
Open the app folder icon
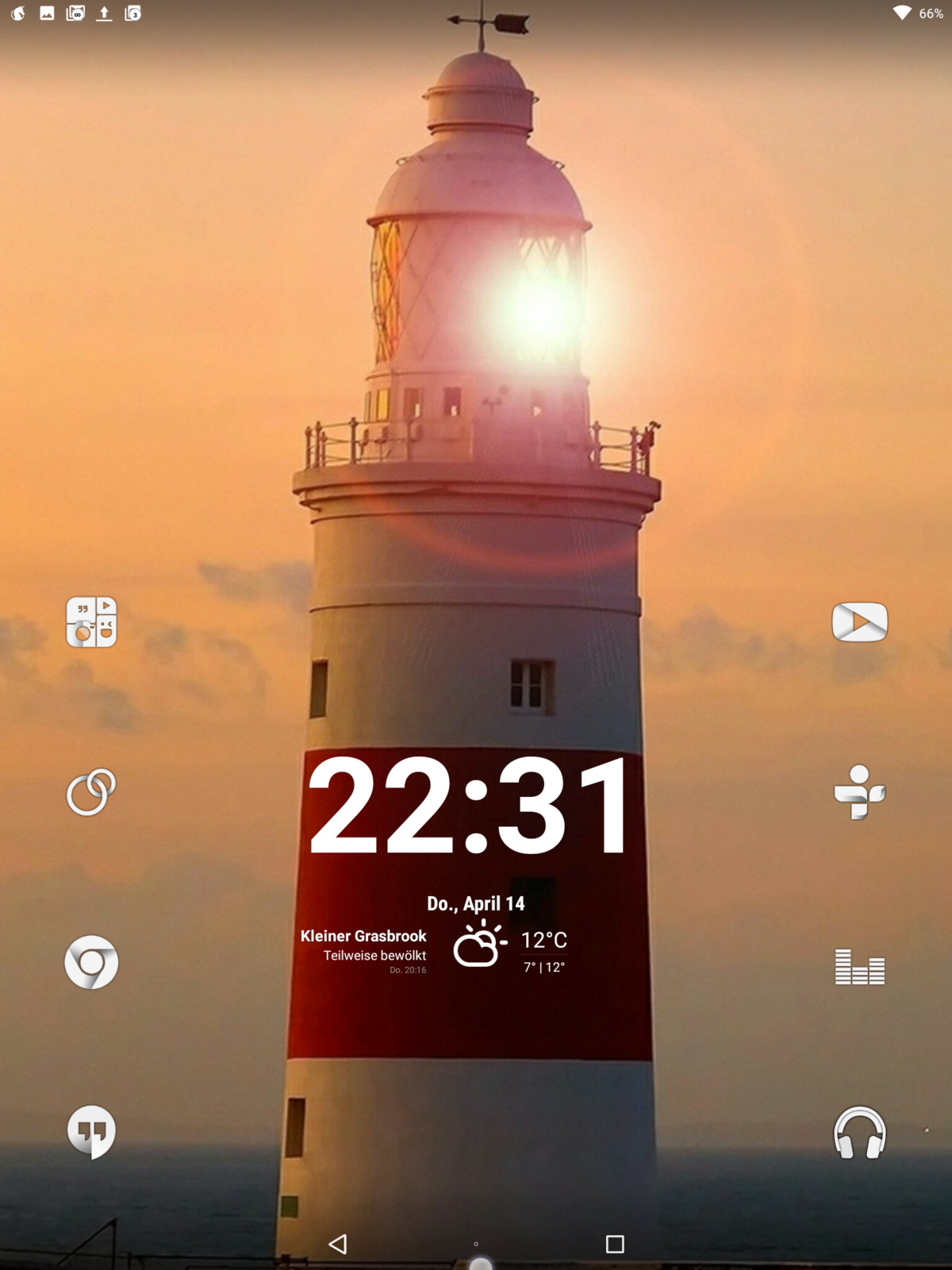click(x=91, y=622)
